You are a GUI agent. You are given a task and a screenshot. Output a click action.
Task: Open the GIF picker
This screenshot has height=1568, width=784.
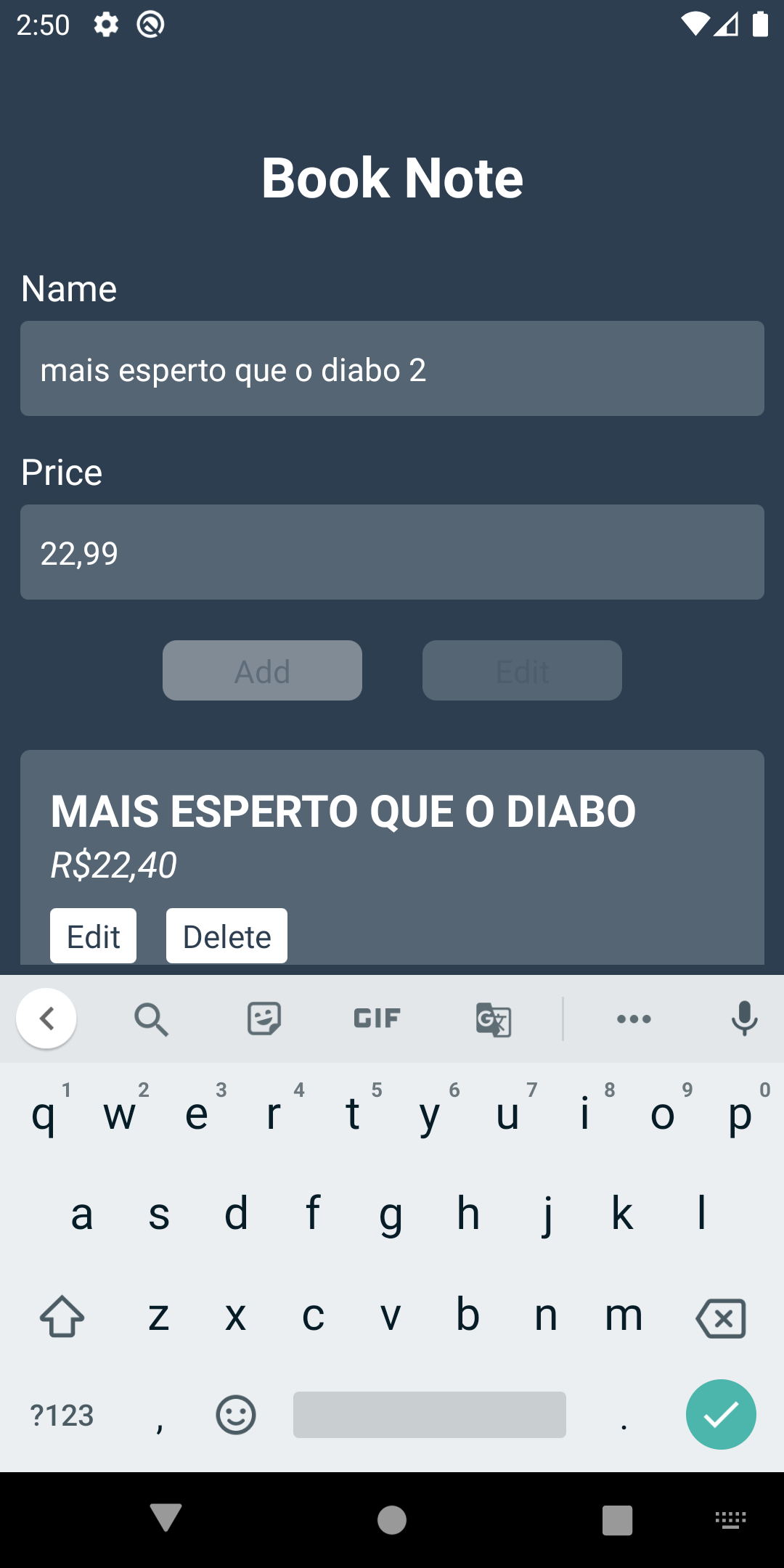tap(376, 1018)
